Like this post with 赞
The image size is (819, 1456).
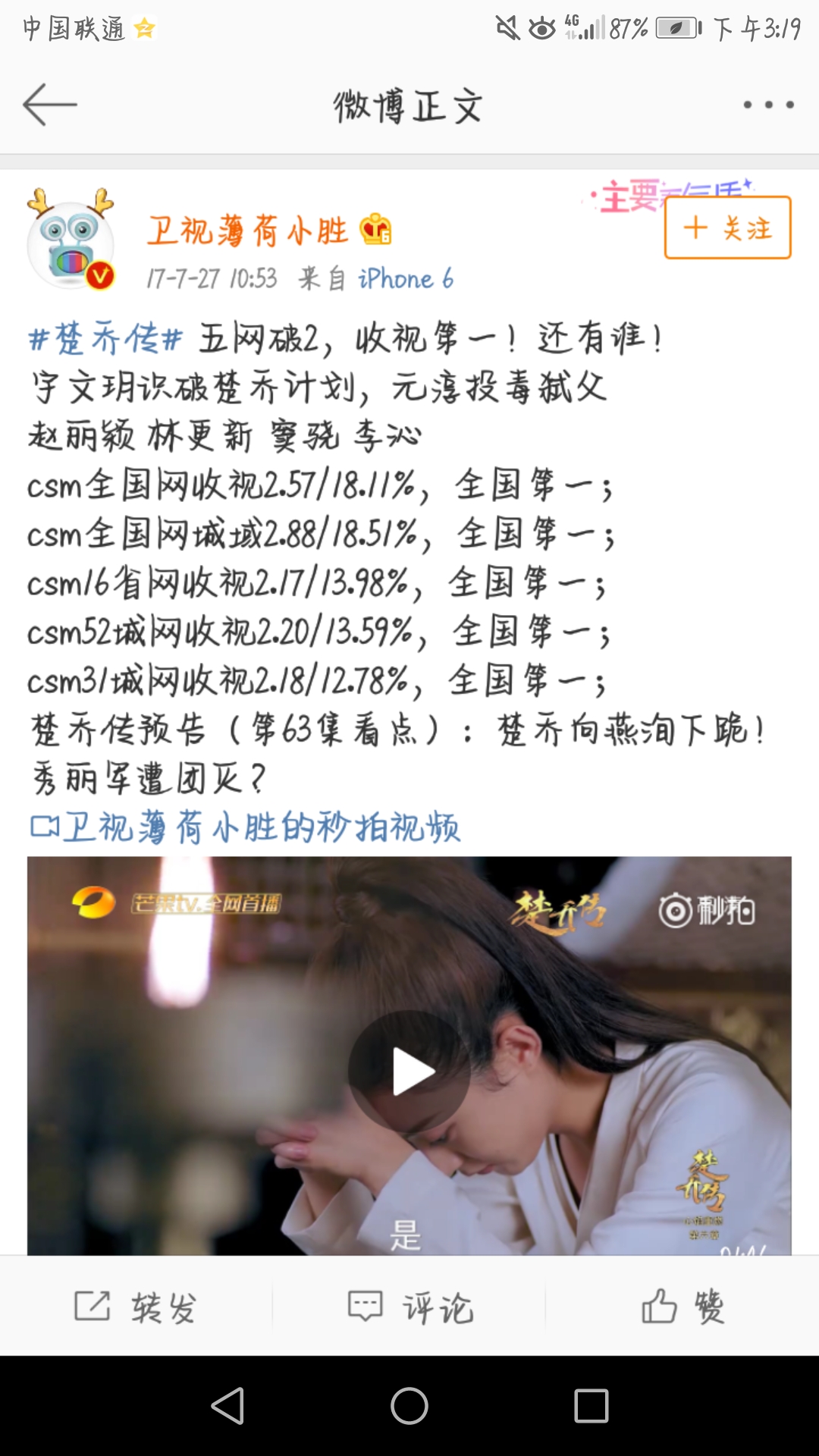[x=683, y=1306]
